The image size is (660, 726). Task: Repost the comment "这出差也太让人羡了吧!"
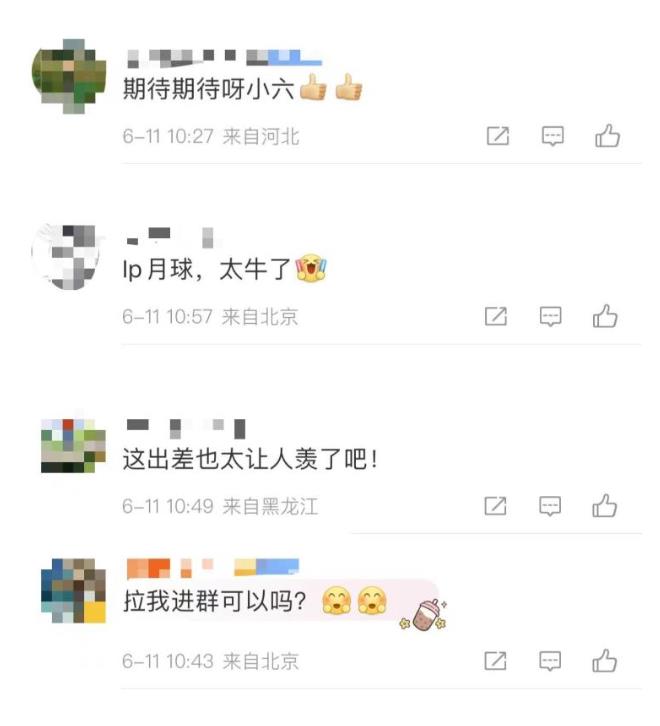496,506
